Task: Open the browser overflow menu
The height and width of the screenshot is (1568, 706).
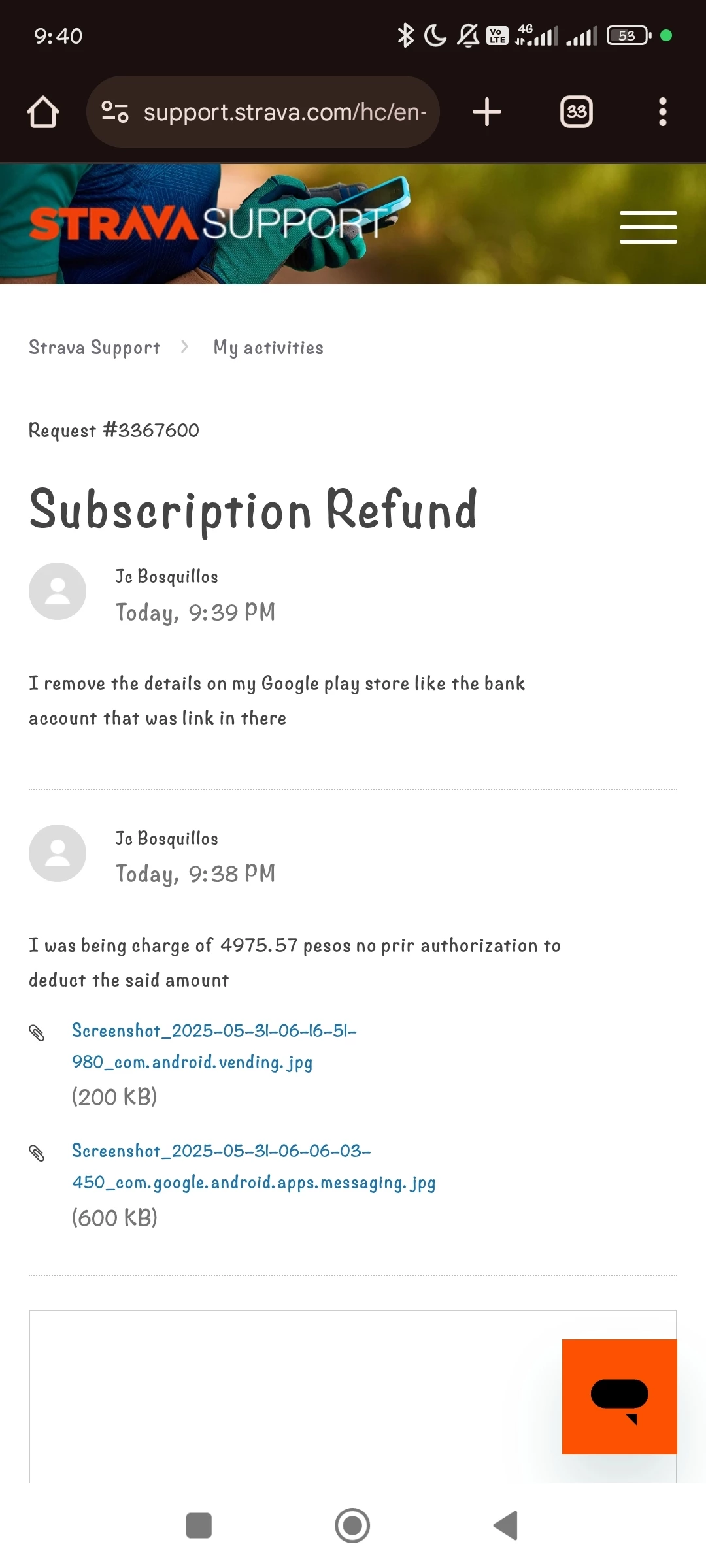Action: 663,112
